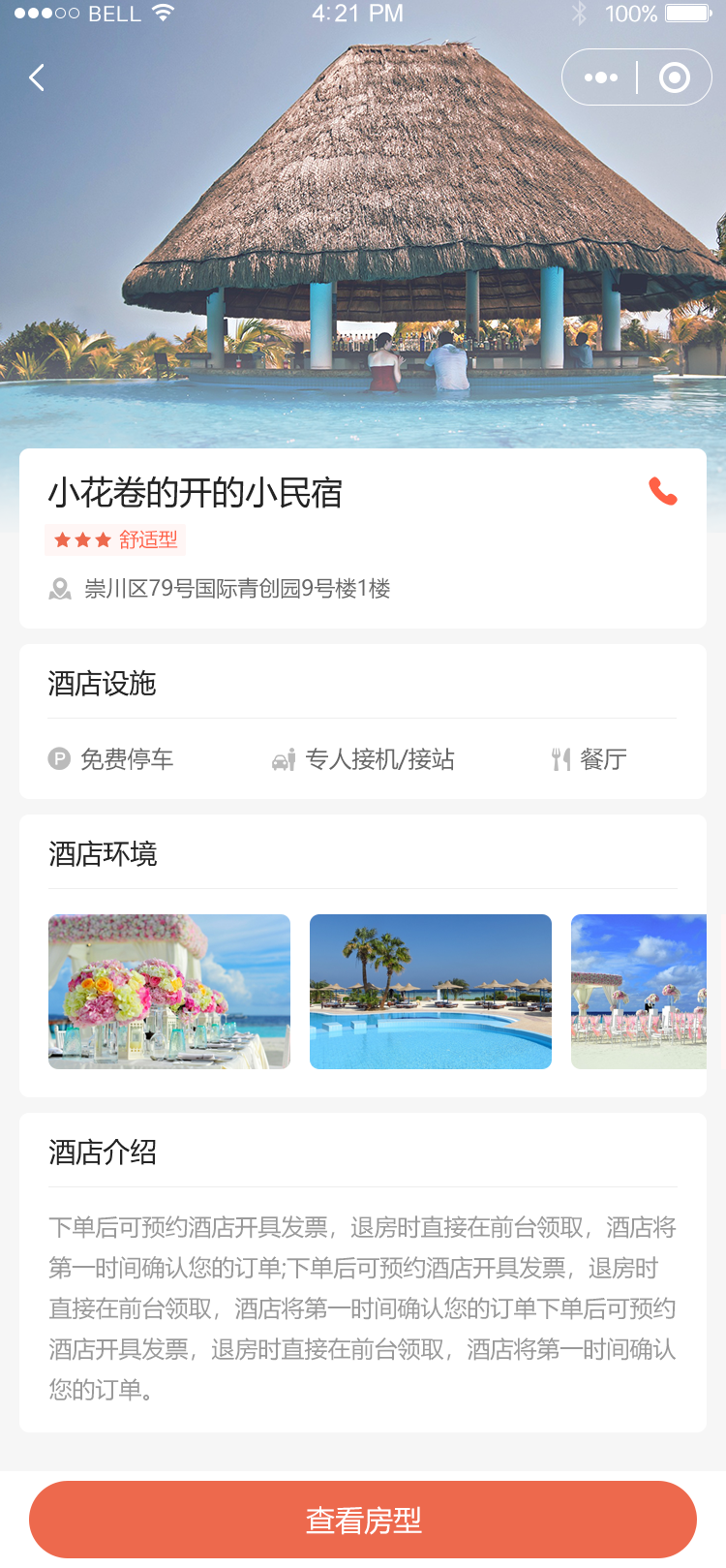Open the swimming pool environment photo
Viewport: 726px width, 1568px height.
(x=431, y=992)
